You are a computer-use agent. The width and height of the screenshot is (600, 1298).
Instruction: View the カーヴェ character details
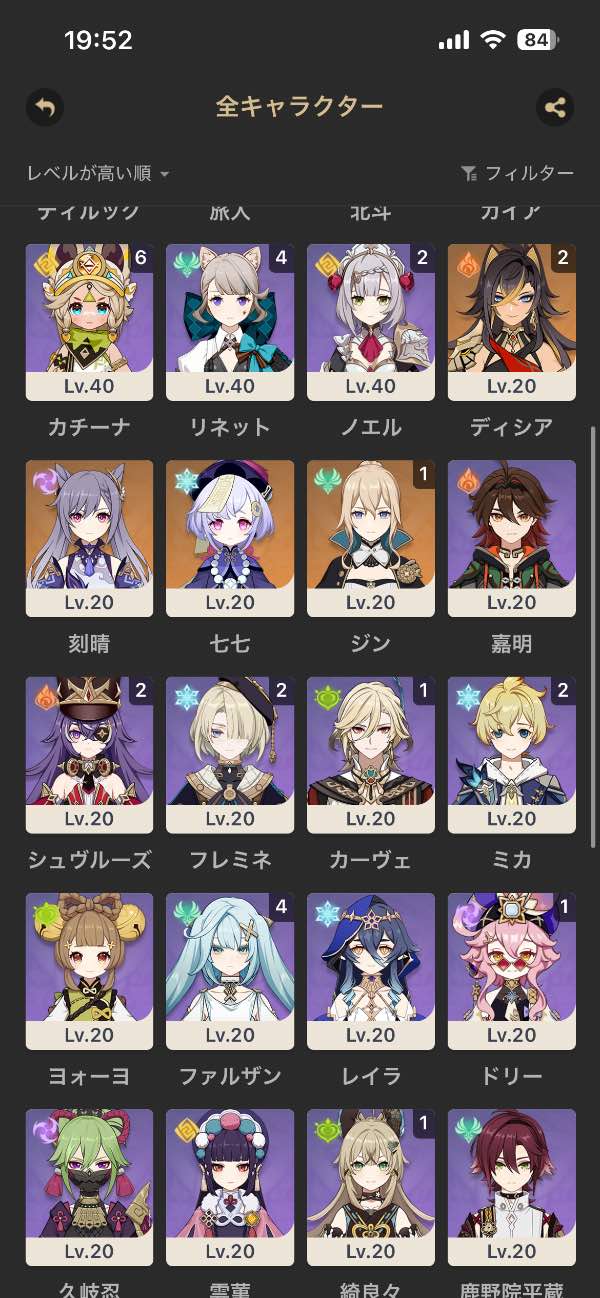371,754
